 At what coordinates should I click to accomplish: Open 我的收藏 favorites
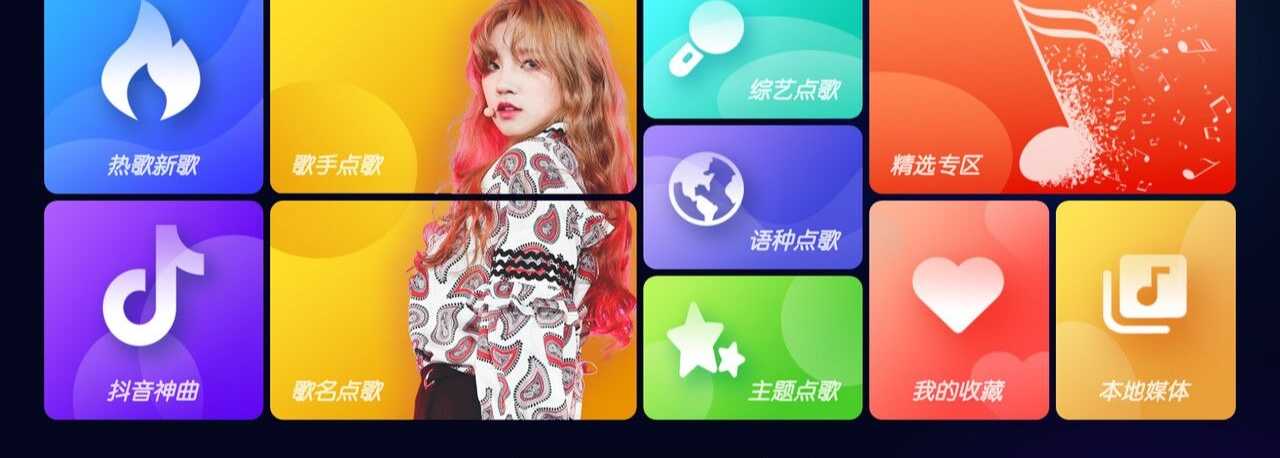958,310
